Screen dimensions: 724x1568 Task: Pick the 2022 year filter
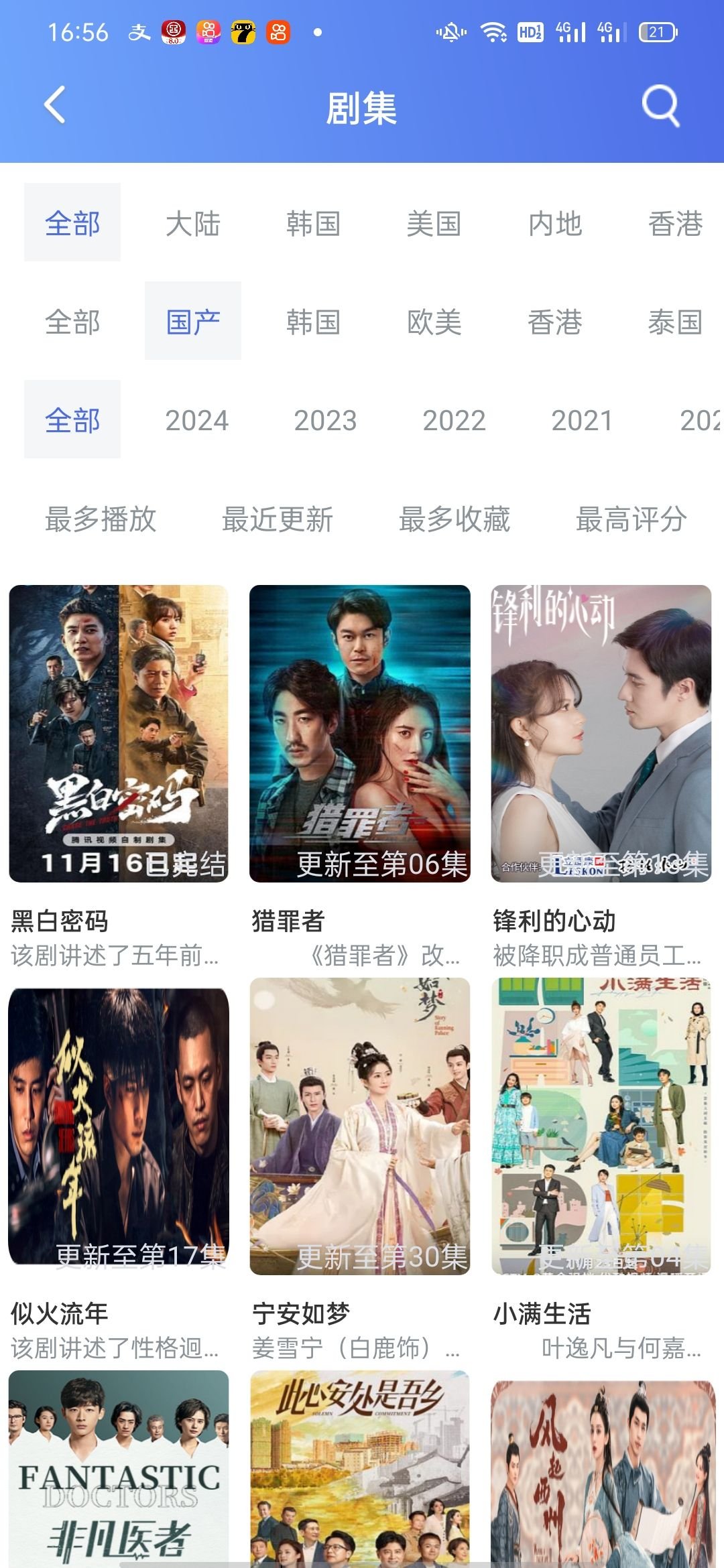tap(454, 420)
